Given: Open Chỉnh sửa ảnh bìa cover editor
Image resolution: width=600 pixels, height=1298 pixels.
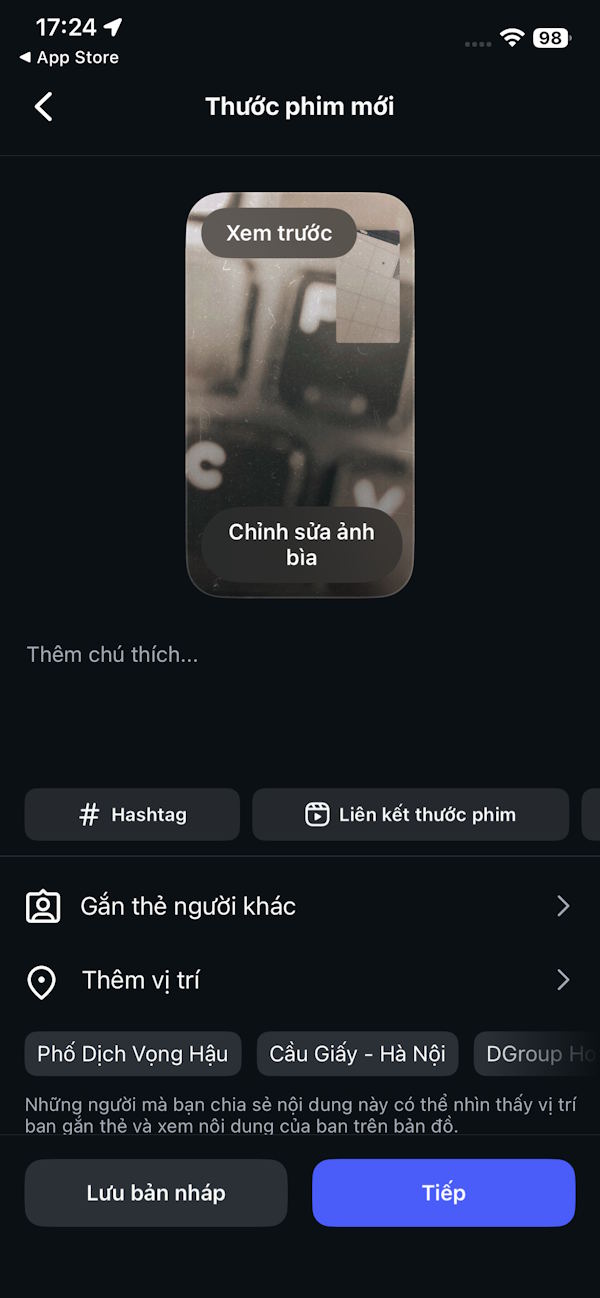Looking at the screenshot, I should (301, 545).
